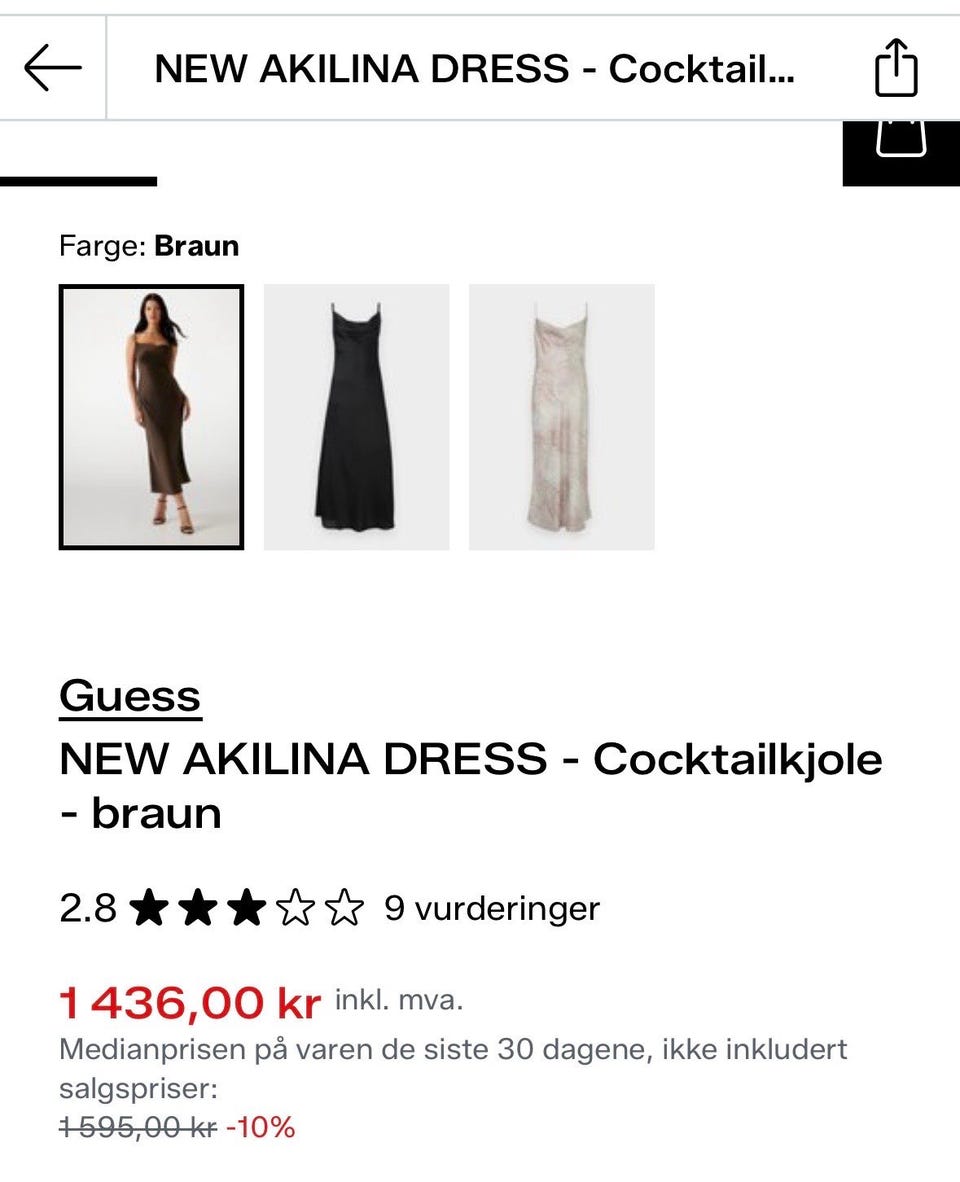The width and height of the screenshot is (960, 1182).
Task: Click the 2.8 rating number
Action: coord(88,908)
